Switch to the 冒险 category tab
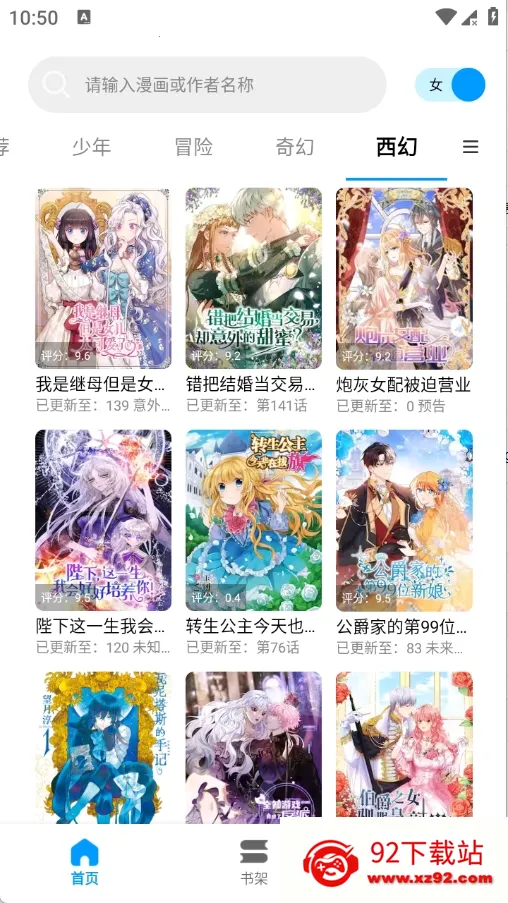 (x=194, y=147)
